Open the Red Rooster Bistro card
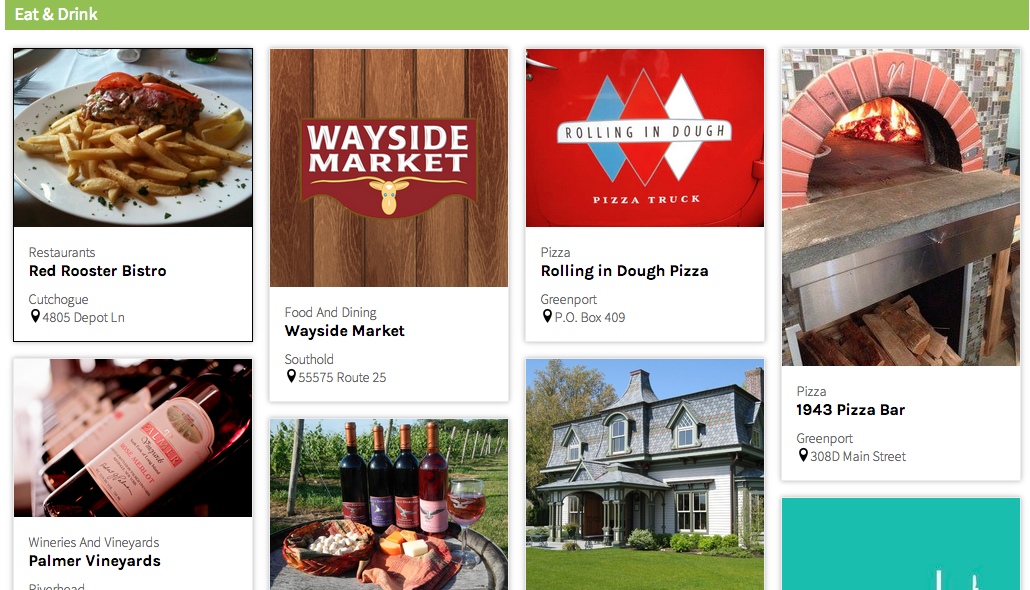Screen dimensions: 1030x590 97,271
